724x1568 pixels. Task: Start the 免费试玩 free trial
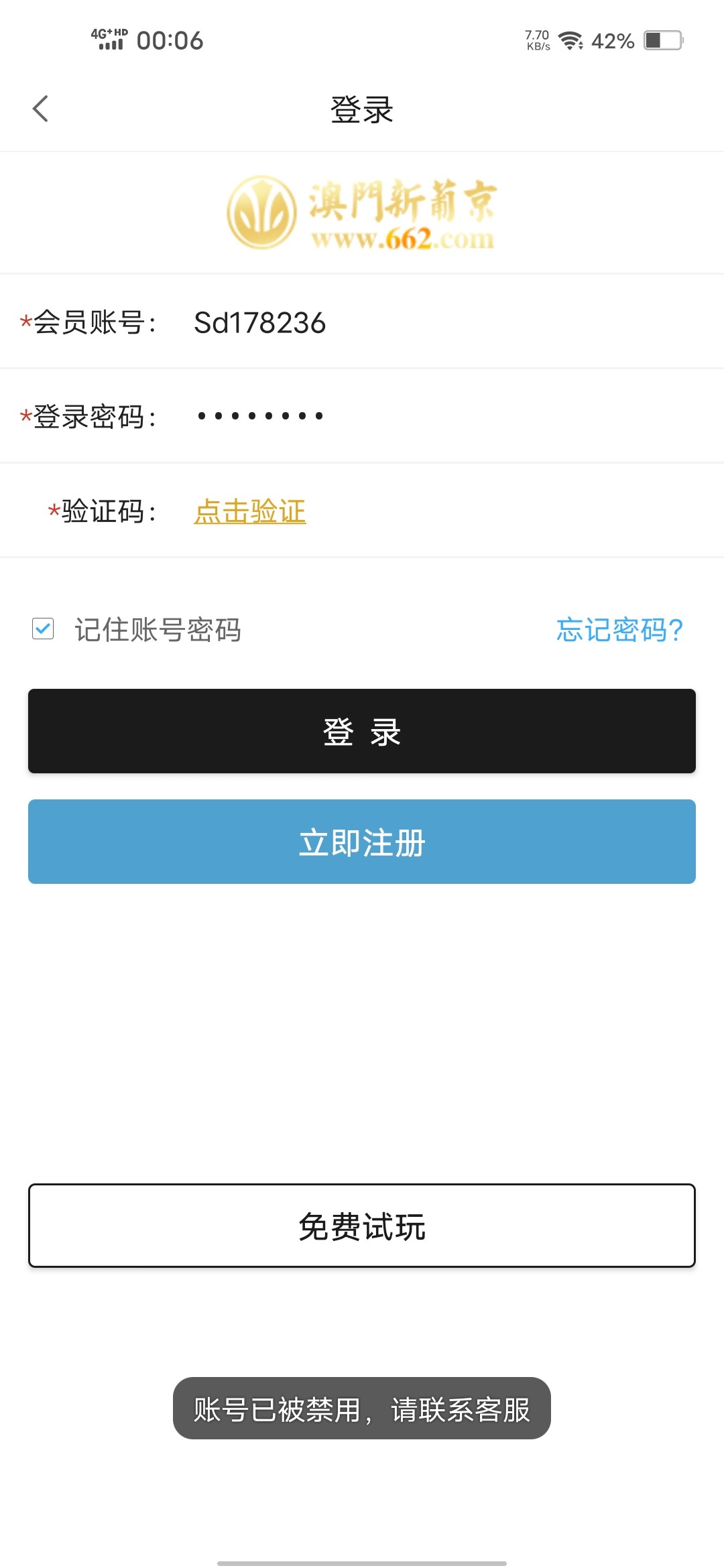(362, 1226)
